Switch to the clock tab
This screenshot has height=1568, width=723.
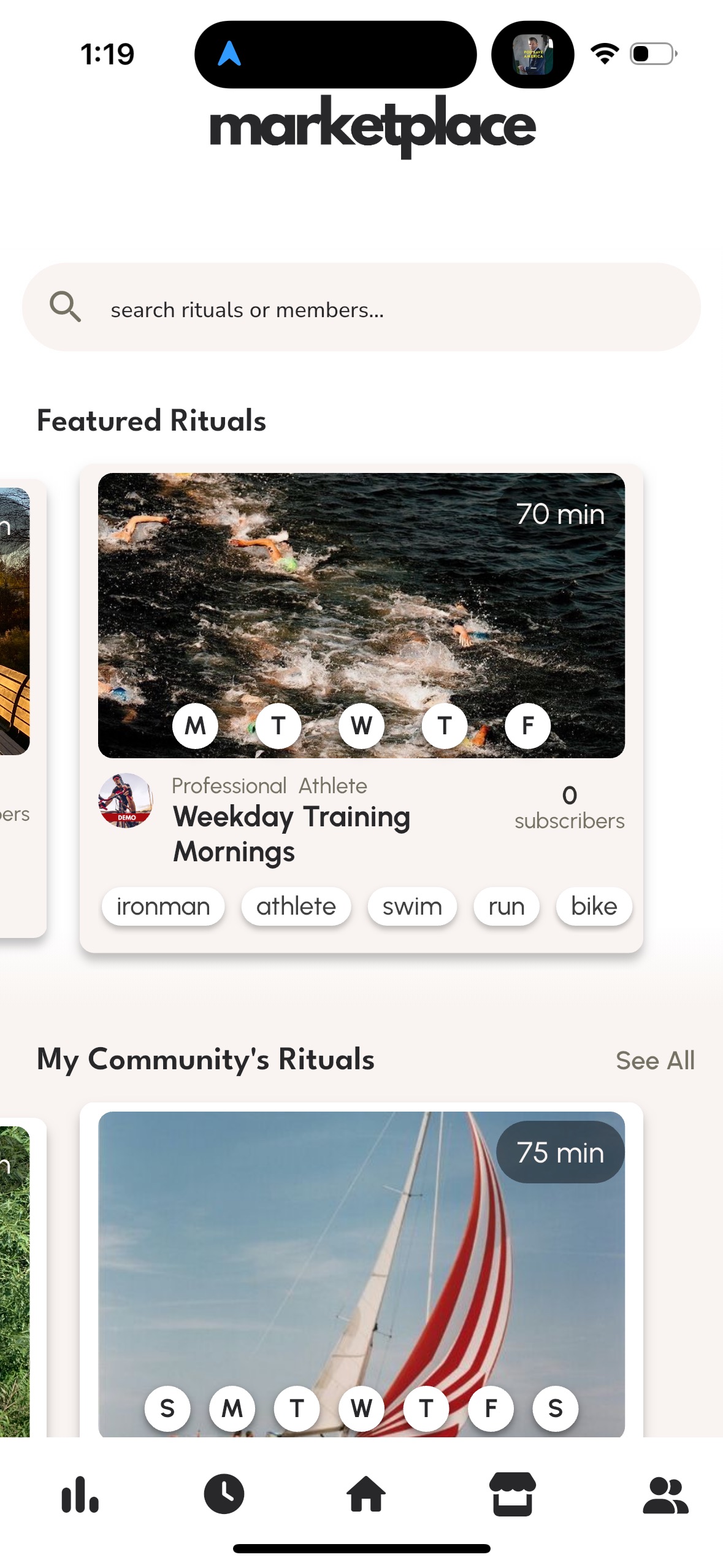click(x=224, y=1494)
